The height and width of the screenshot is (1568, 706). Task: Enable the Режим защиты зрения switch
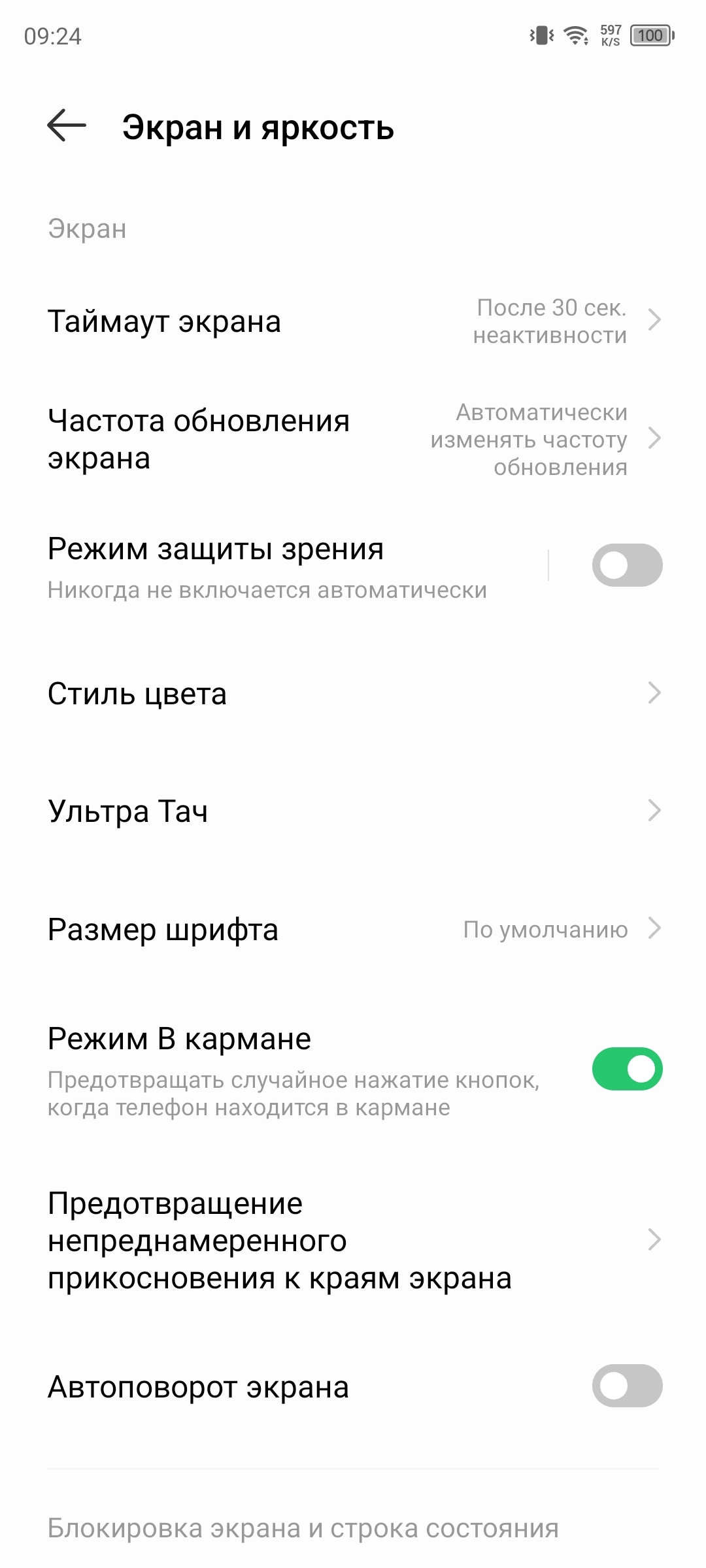click(626, 566)
